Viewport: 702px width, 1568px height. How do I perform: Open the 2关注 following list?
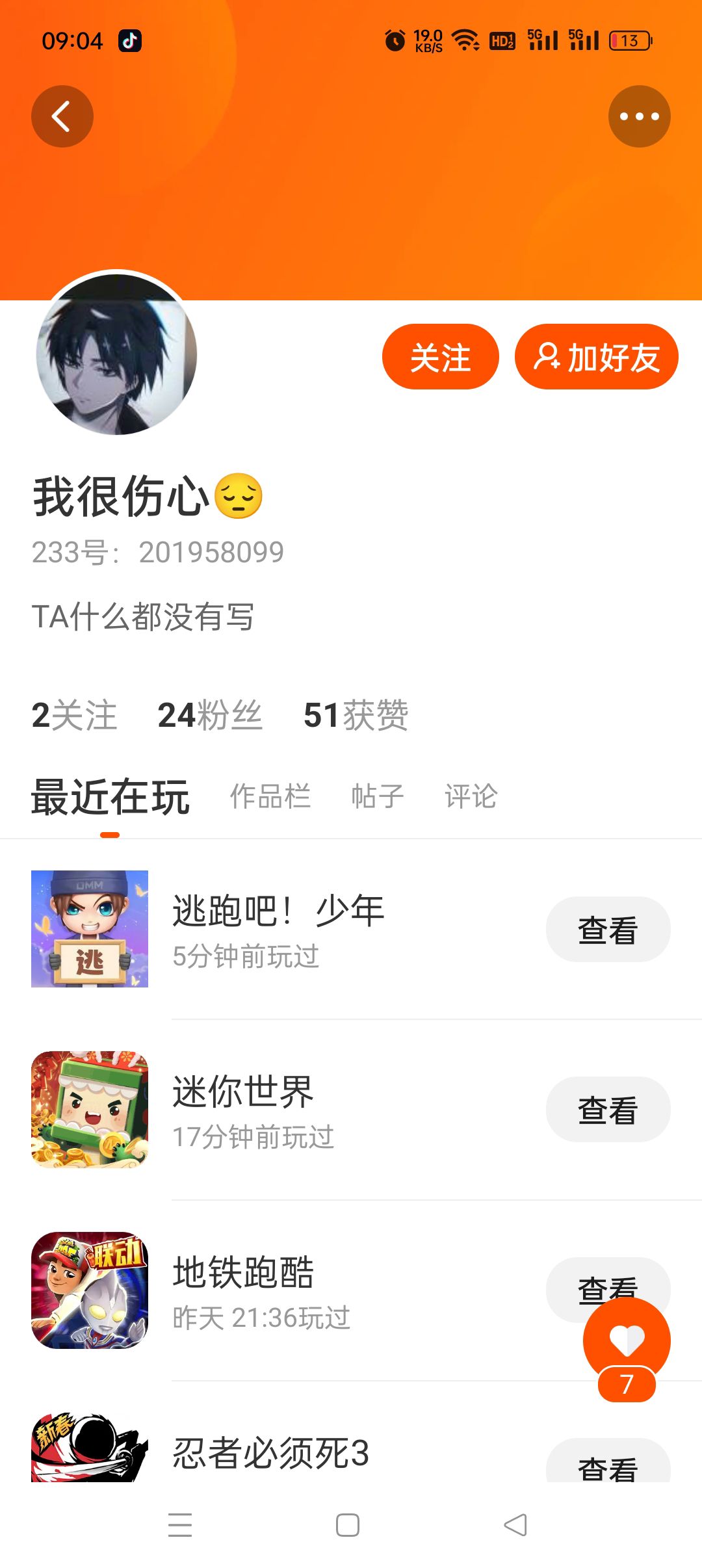click(74, 715)
